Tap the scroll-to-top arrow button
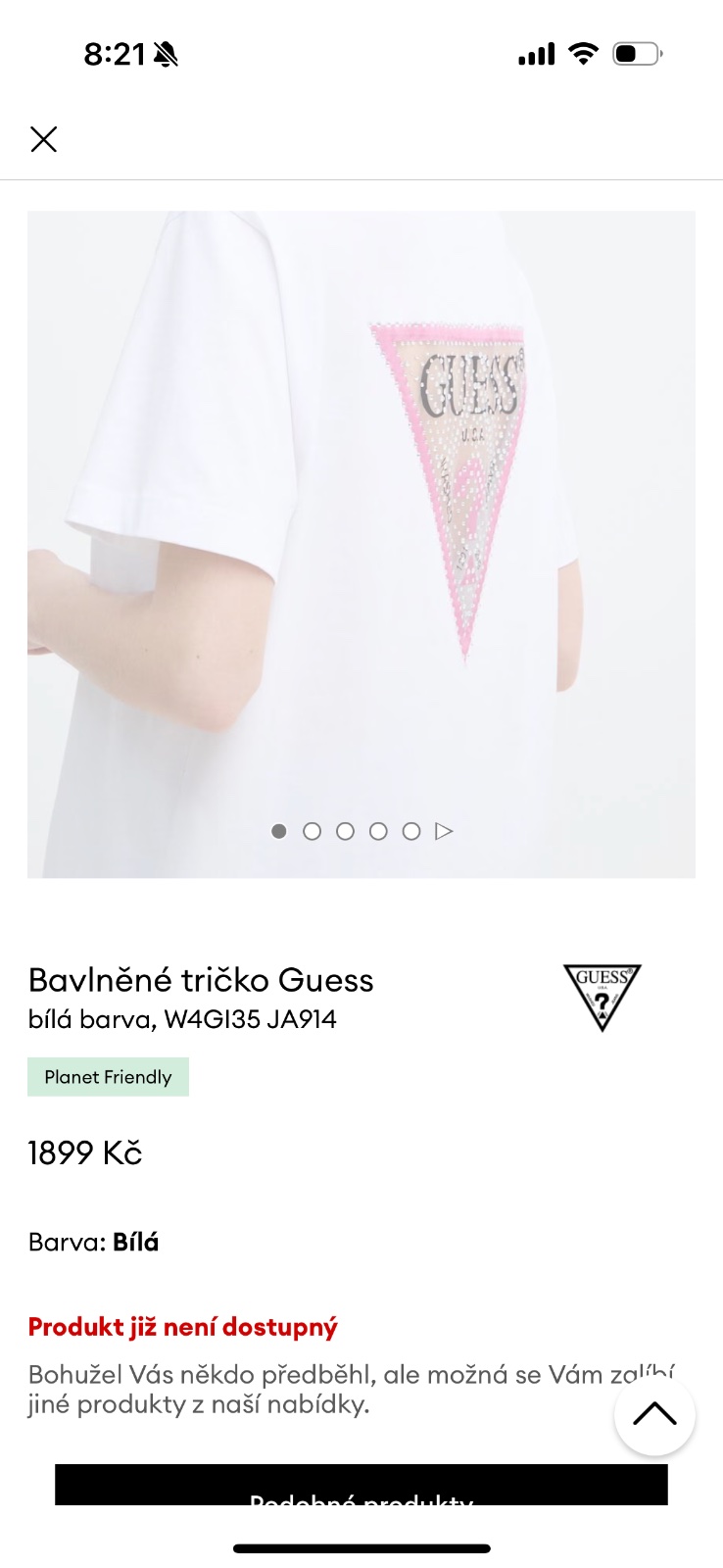This screenshot has width=723, height=1568. pyautogui.click(x=654, y=1414)
